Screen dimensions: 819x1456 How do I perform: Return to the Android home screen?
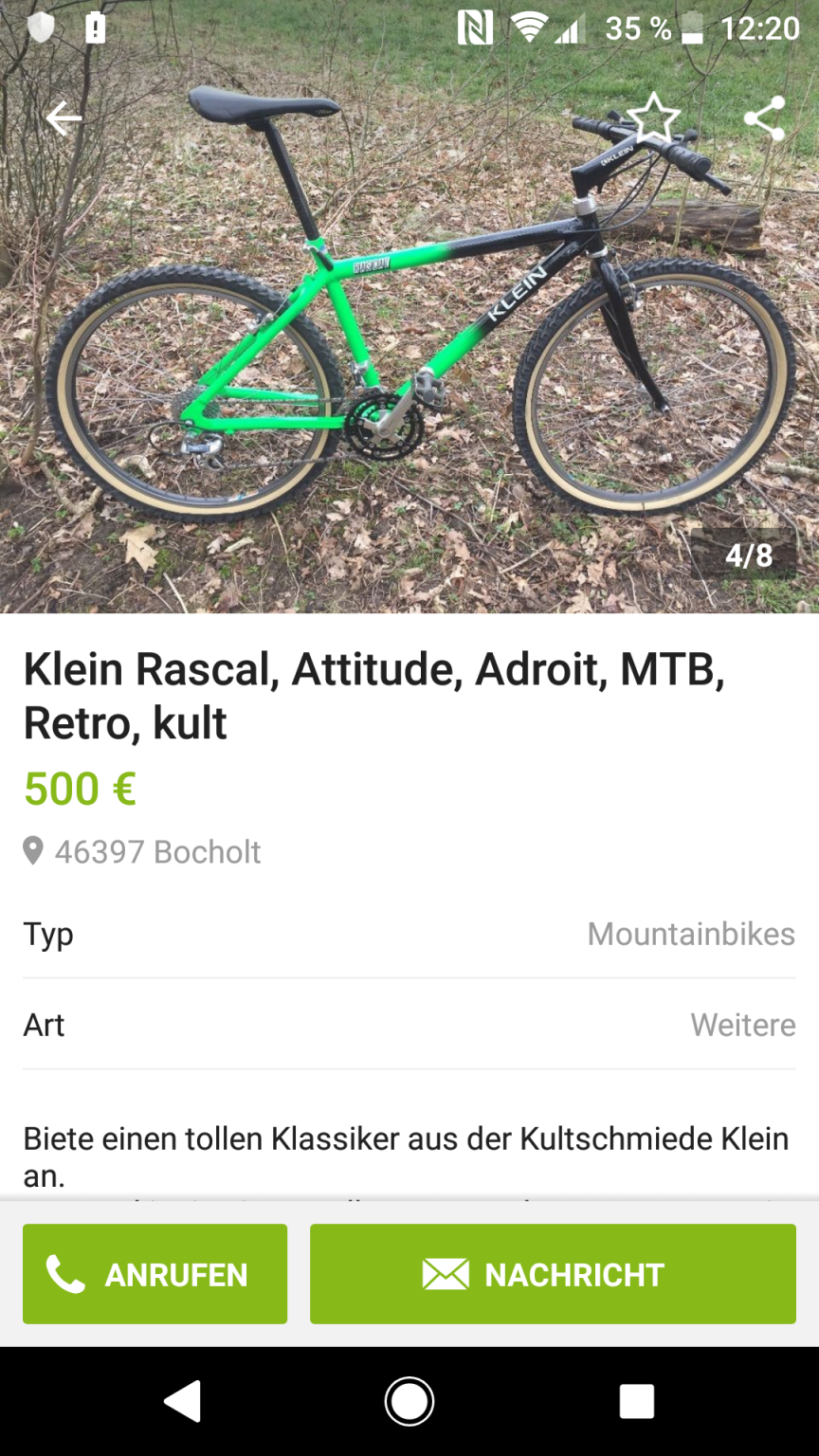pyautogui.click(x=409, y=1401)
